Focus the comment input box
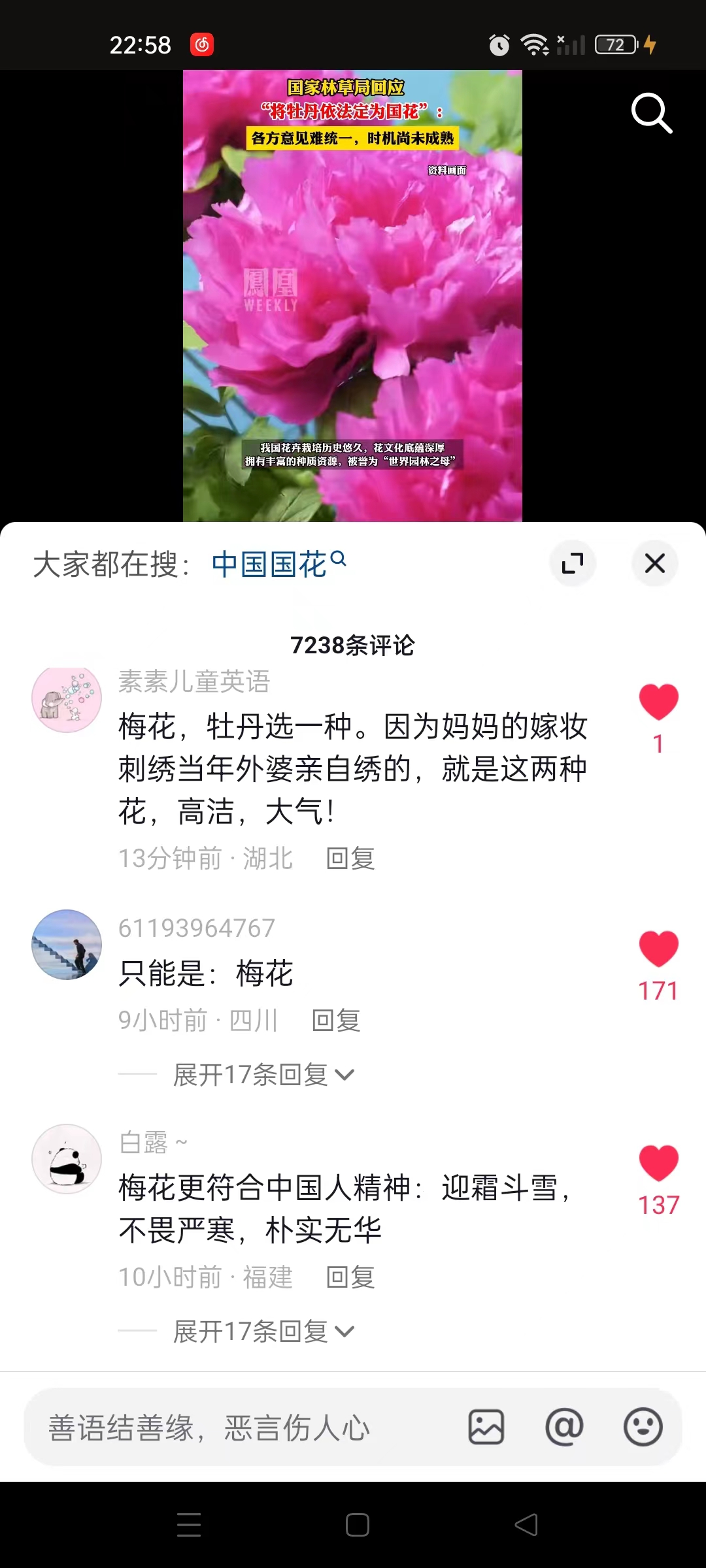 (242, 1428)
